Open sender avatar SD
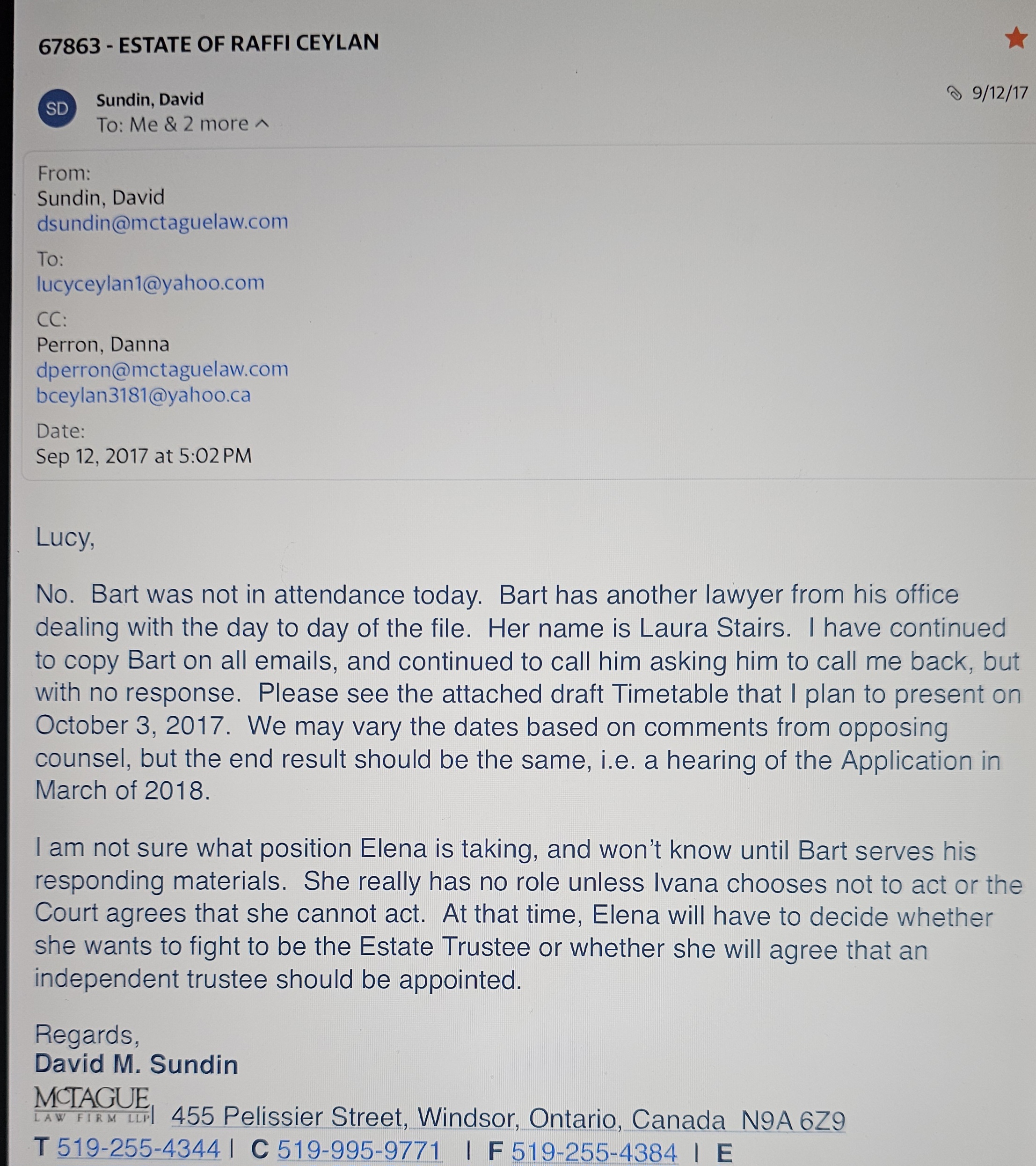The height and width of the screenshot is (1166, 1036). 57,109
